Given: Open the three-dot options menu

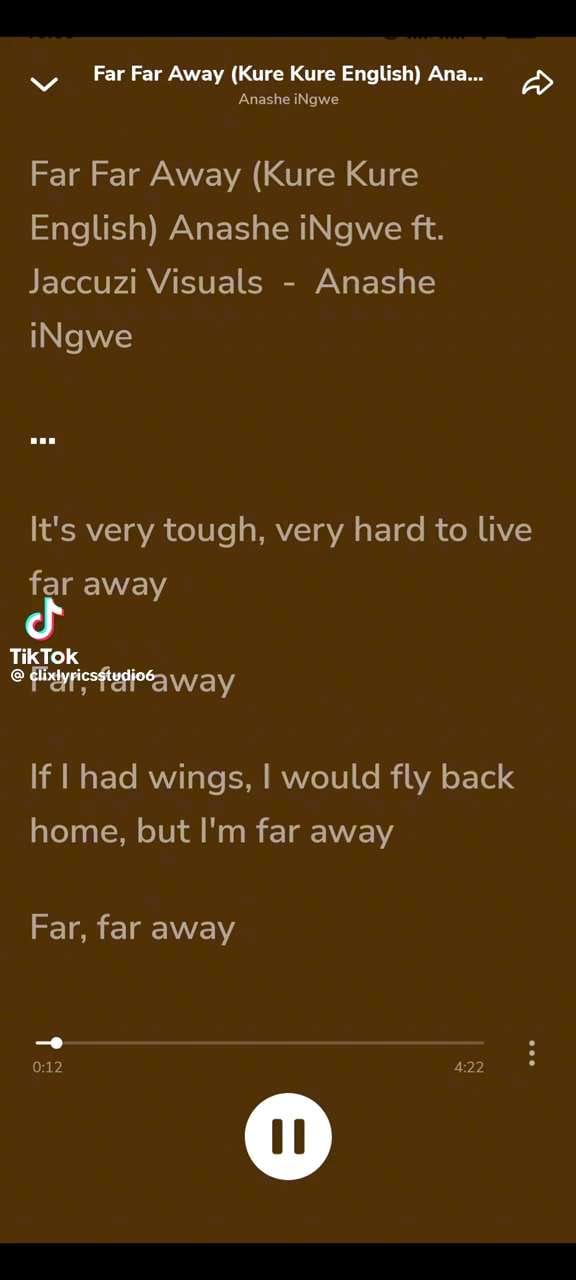Looking at the screenshot, I should point(532,1053).
